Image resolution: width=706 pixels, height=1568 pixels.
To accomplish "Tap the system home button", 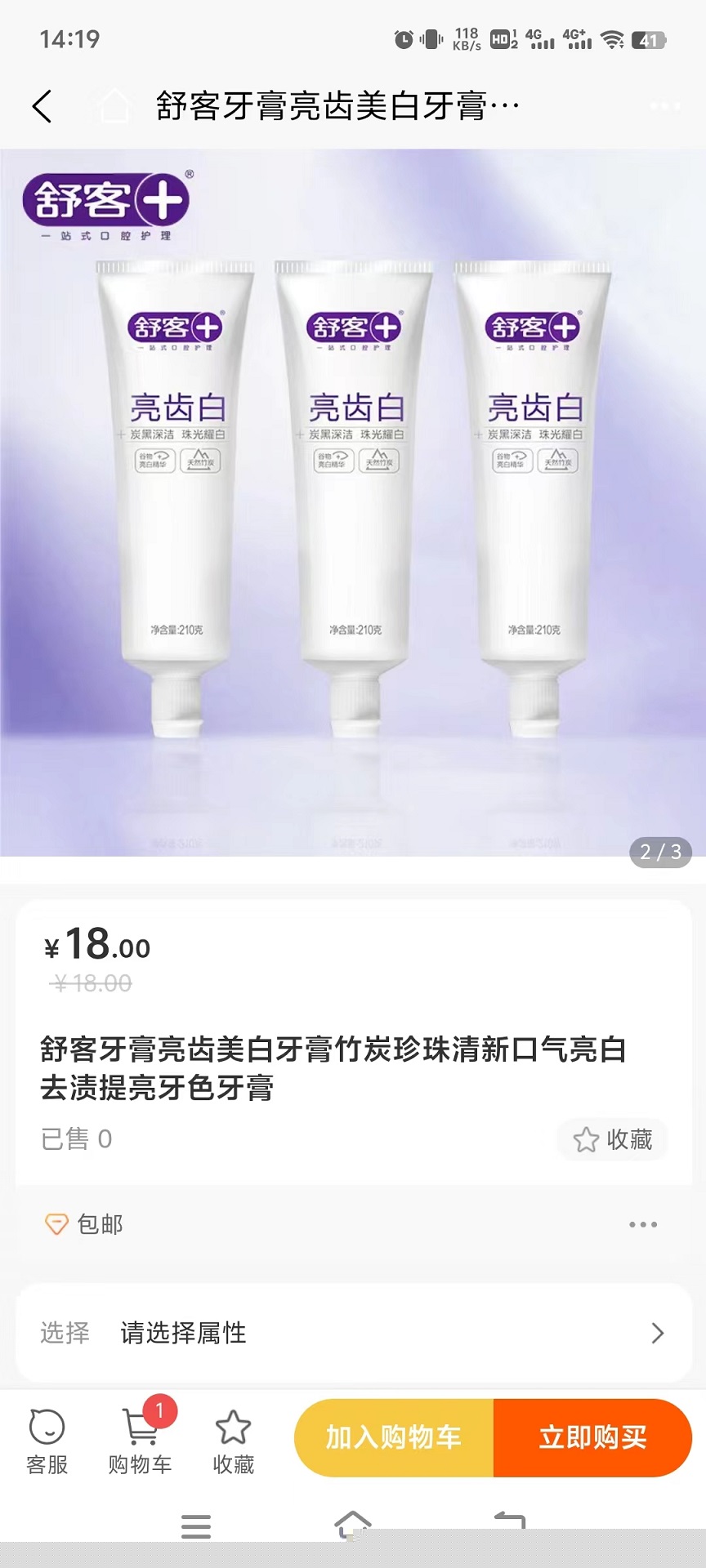I will pyautogui.click(x=353, y=1523).
